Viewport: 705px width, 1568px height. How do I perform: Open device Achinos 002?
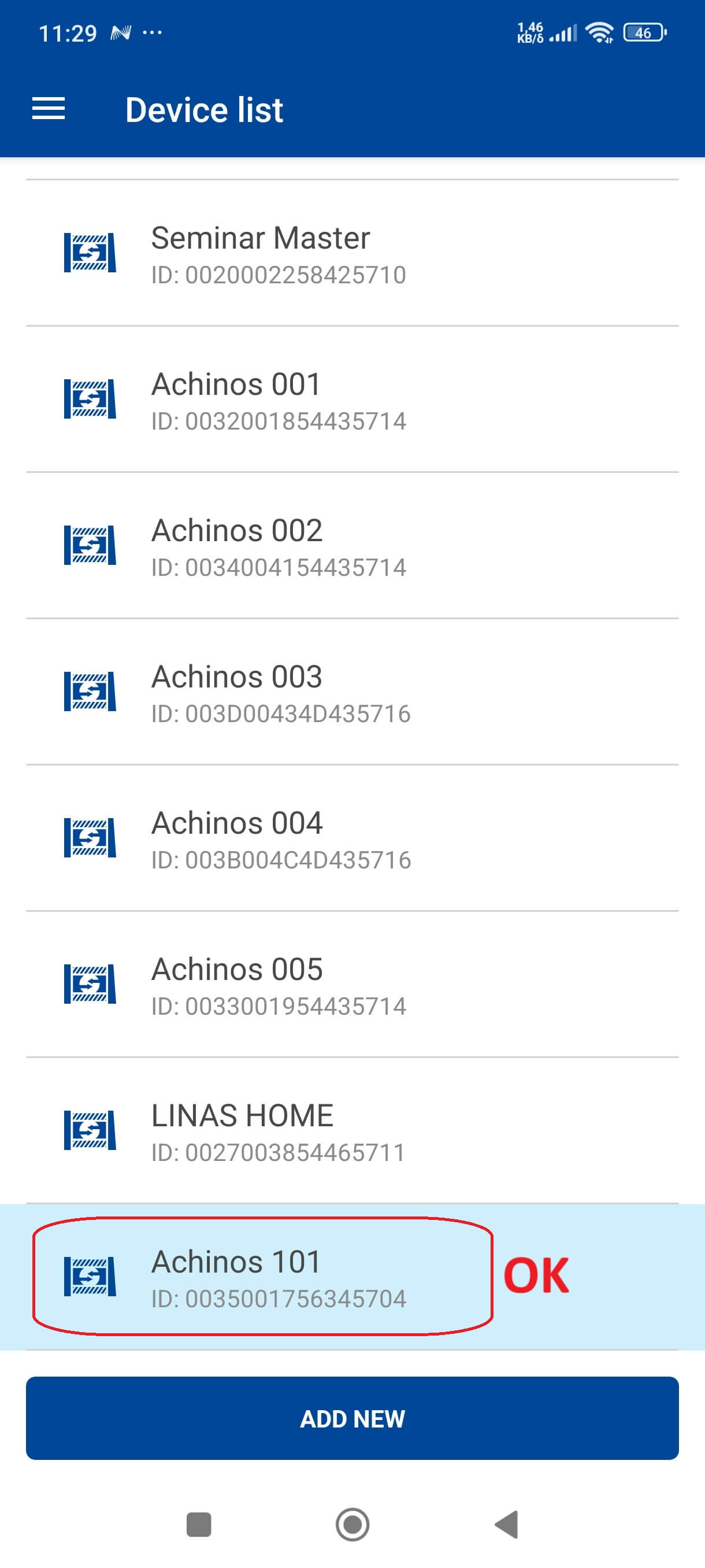pyautogui.click(x=351, y=546)
